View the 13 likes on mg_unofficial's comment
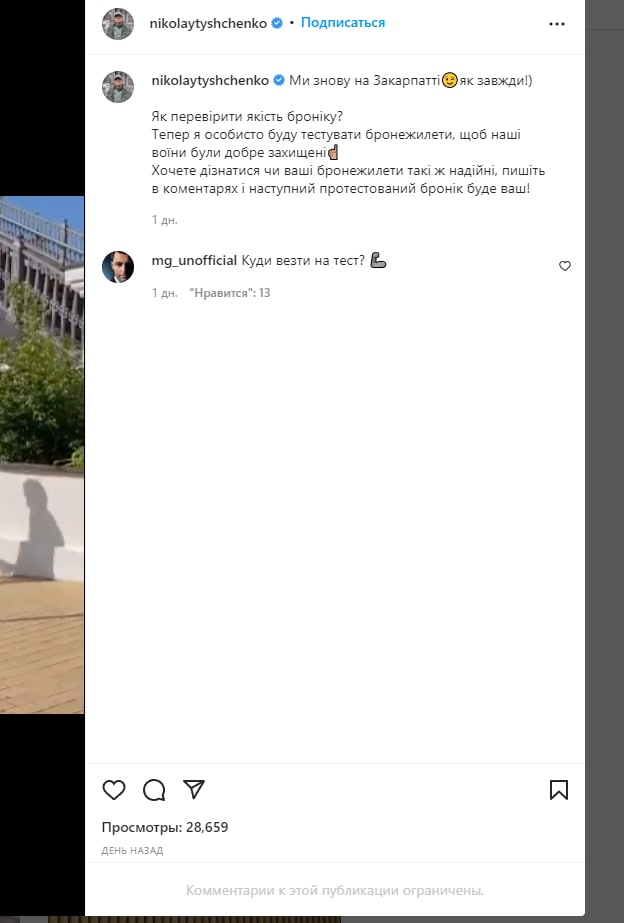Screen dimensions: 624x923 [x=230, y=293]
